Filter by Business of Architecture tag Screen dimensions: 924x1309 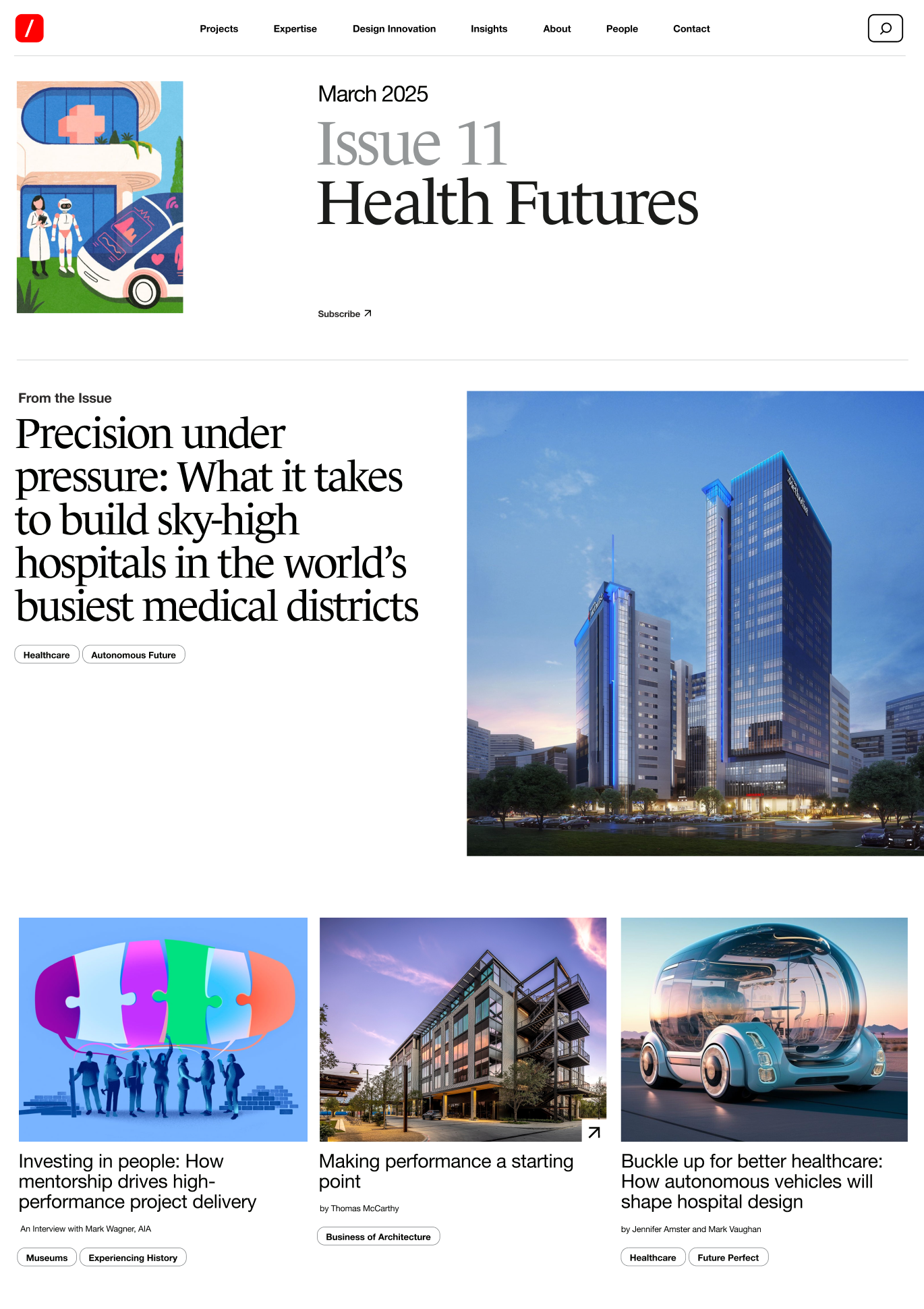(x=378, y=1237)
